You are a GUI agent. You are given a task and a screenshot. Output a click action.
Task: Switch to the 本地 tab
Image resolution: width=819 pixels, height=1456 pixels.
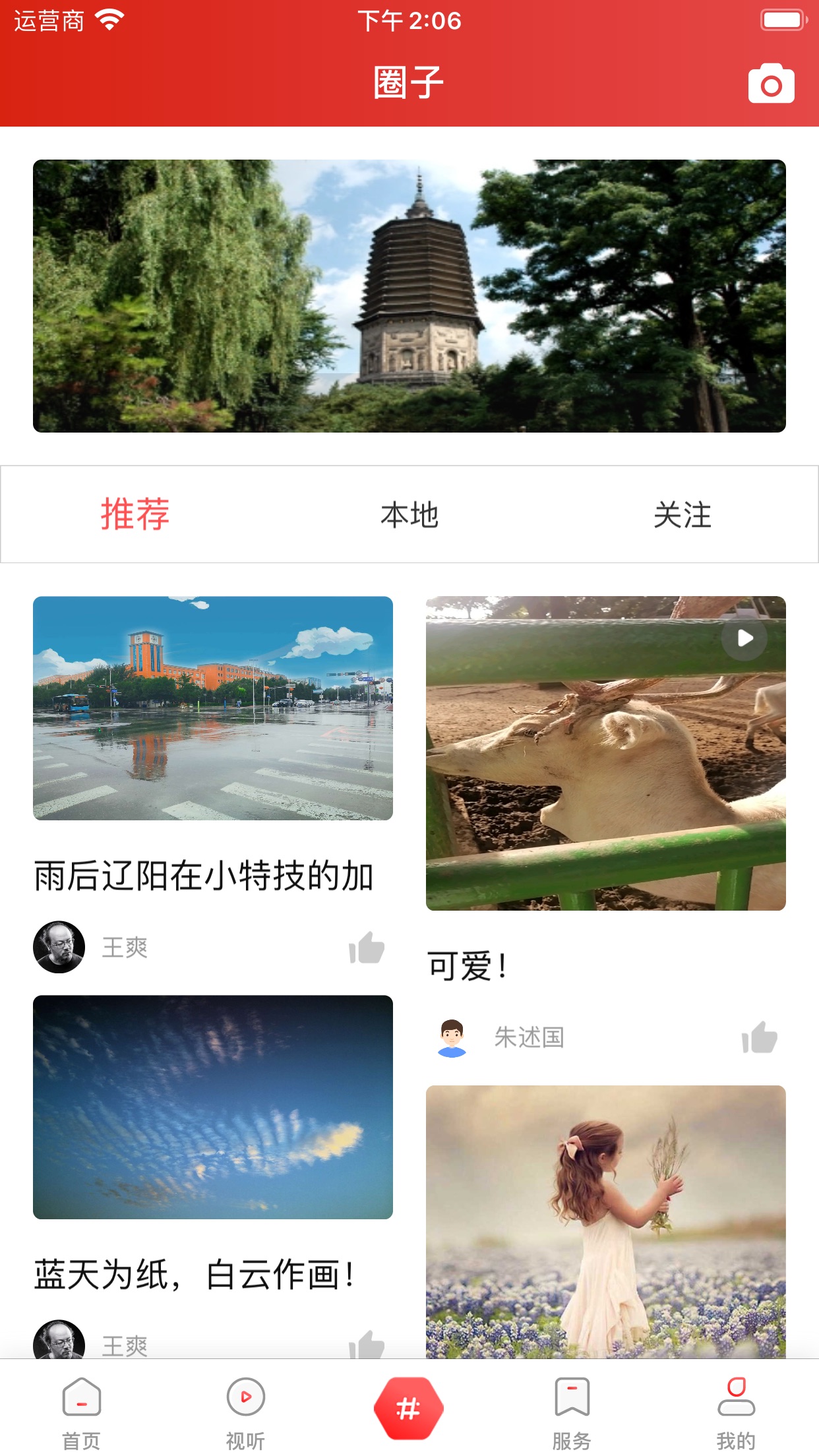tap(409, 514)
